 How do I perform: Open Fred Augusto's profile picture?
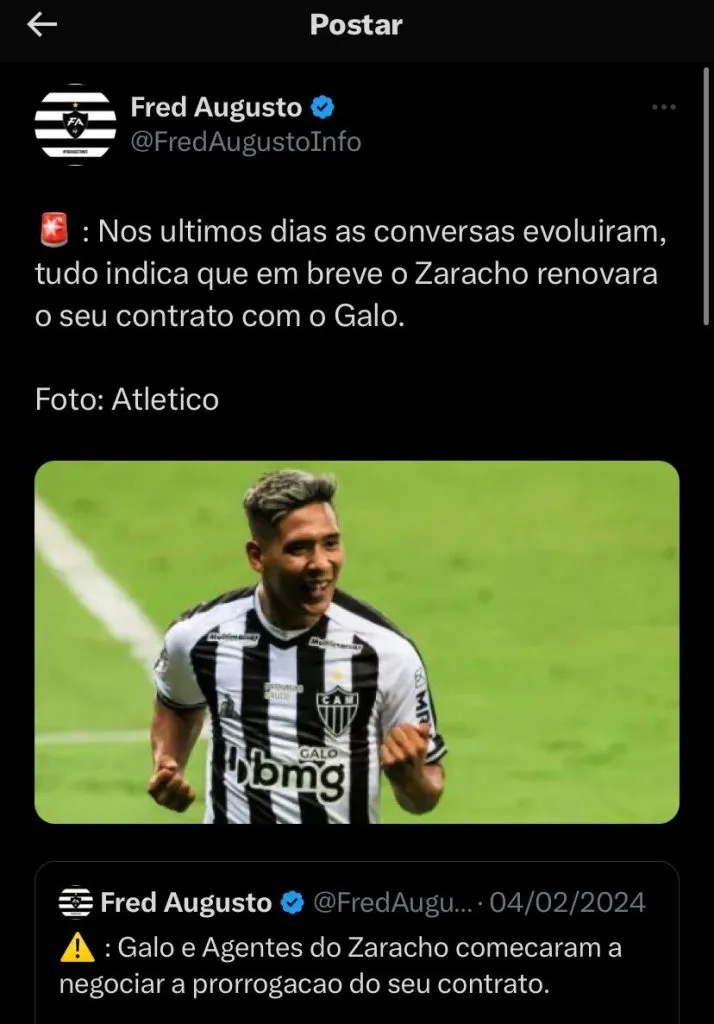[x=75, y=124]
